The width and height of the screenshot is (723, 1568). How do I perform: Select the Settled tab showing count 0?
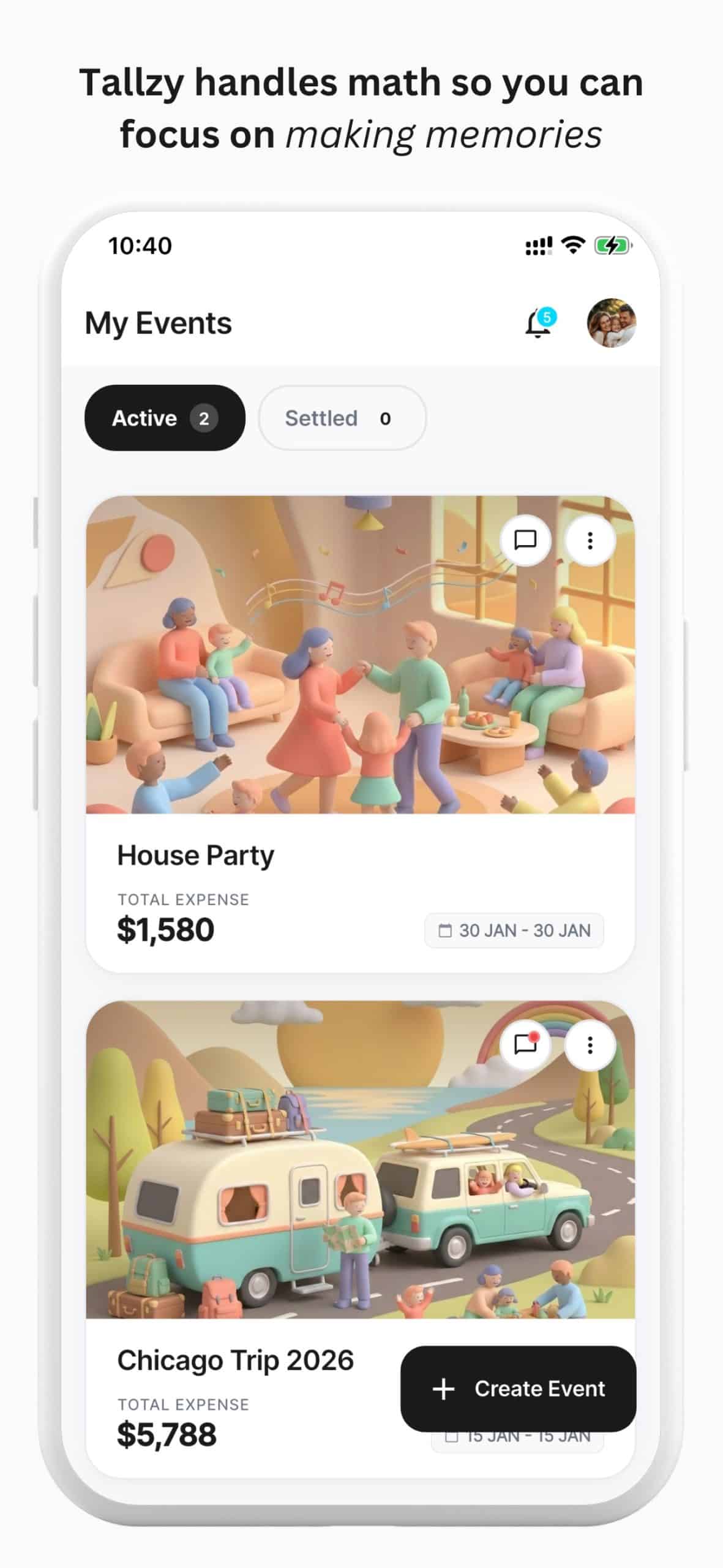click(x=342, y=418)
